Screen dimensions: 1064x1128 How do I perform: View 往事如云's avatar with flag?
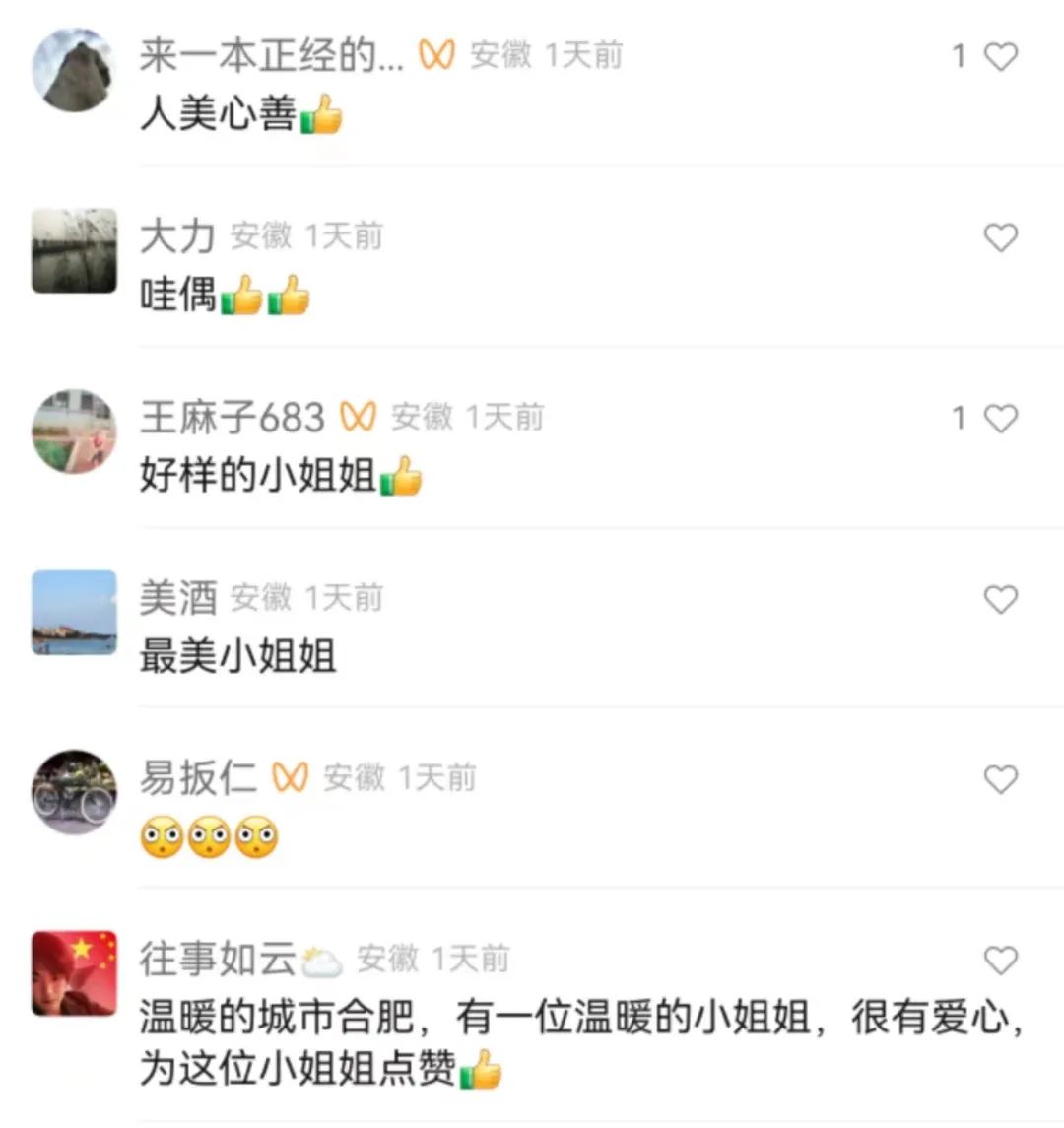pyautogui.click(x=74, y=973)
